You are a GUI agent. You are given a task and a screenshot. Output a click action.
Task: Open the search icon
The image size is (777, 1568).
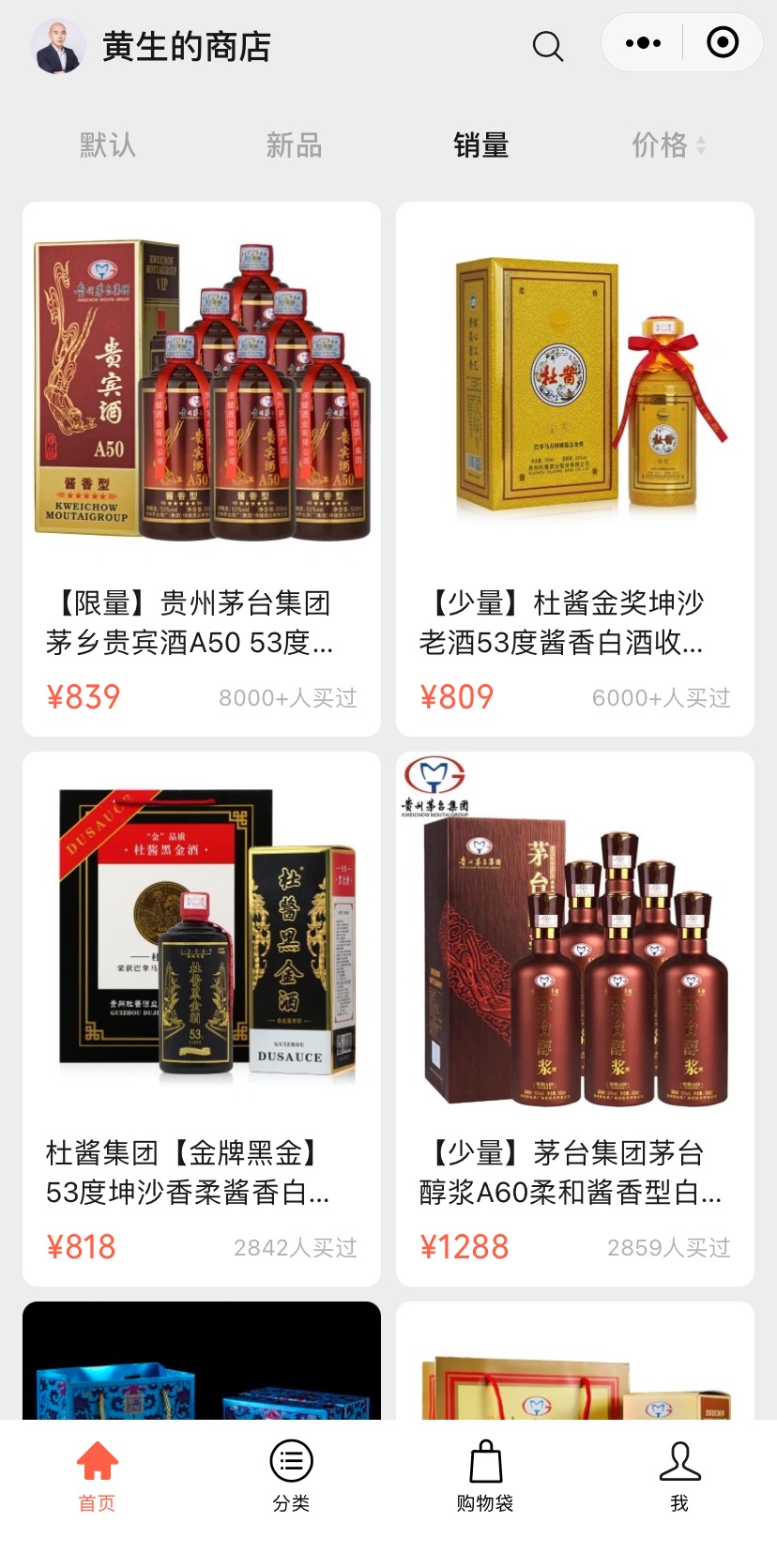(547, 45)
